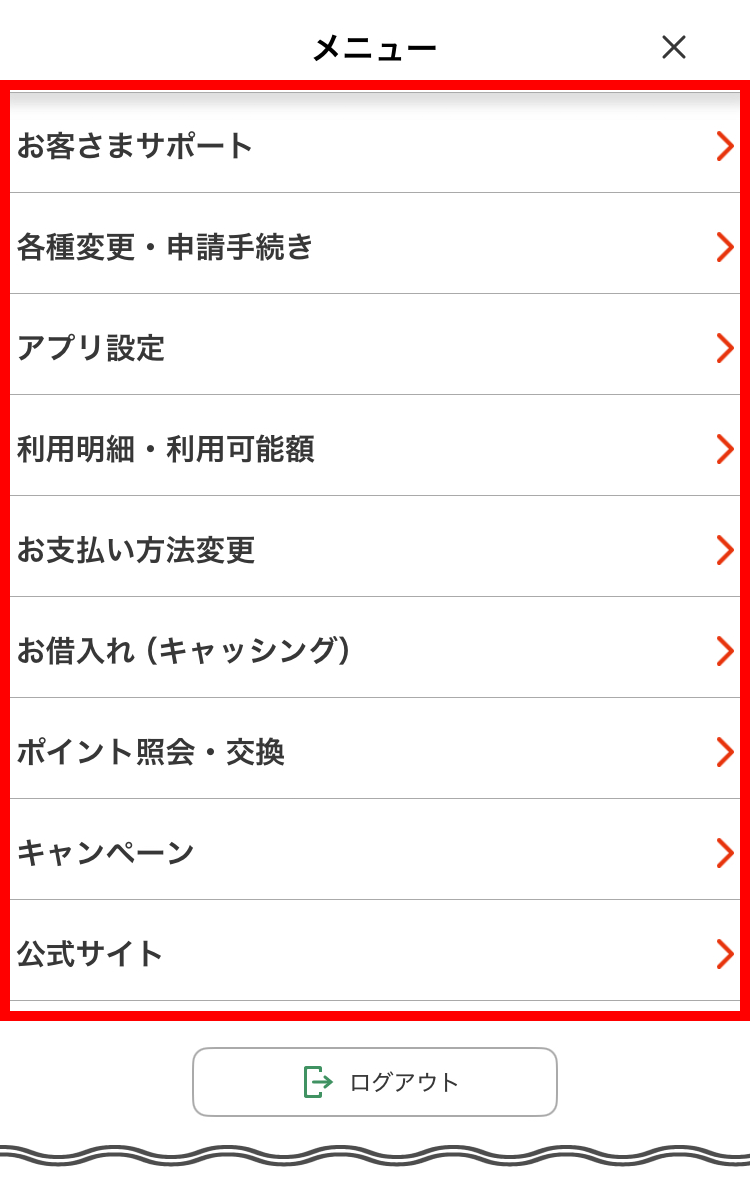Open お客さまサポート
Screen dimensions: 750x1190
click(x=375, y=146)
